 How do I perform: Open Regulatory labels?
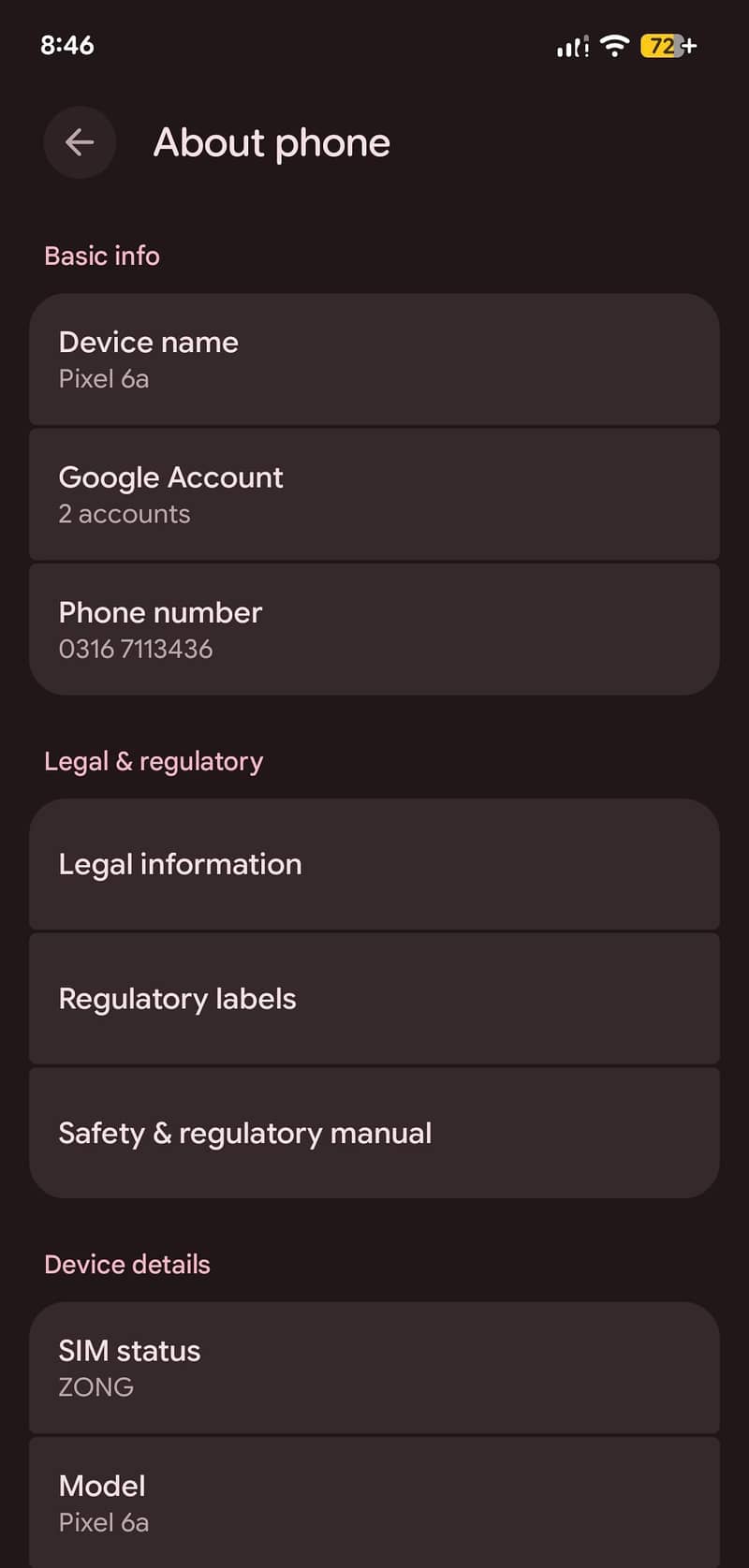pyautogui.click(x=374, y=999)
